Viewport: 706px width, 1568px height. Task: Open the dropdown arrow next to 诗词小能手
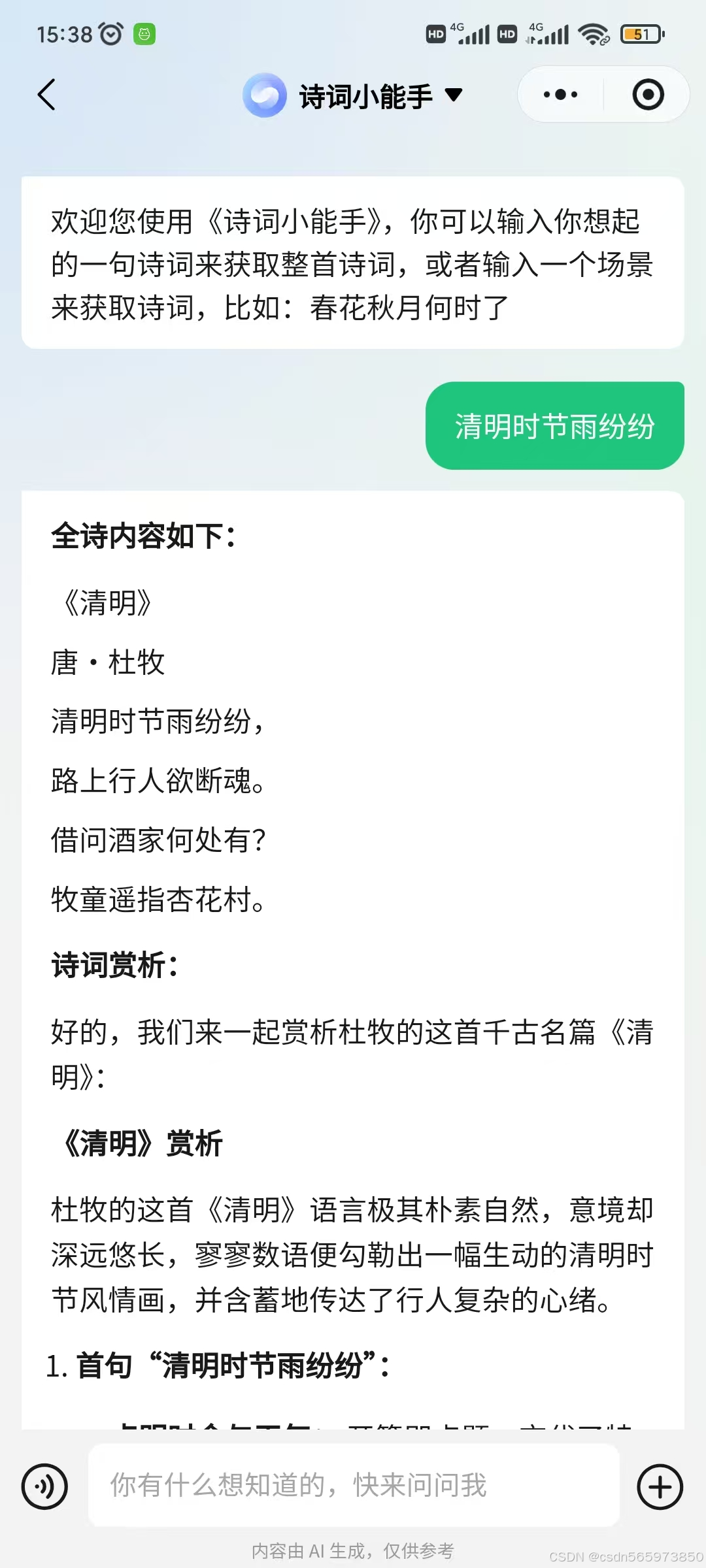[453, 96]
